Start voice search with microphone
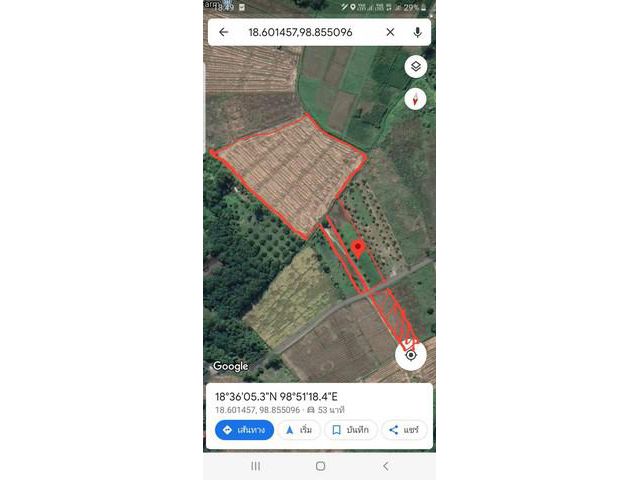 coord(417,32)
